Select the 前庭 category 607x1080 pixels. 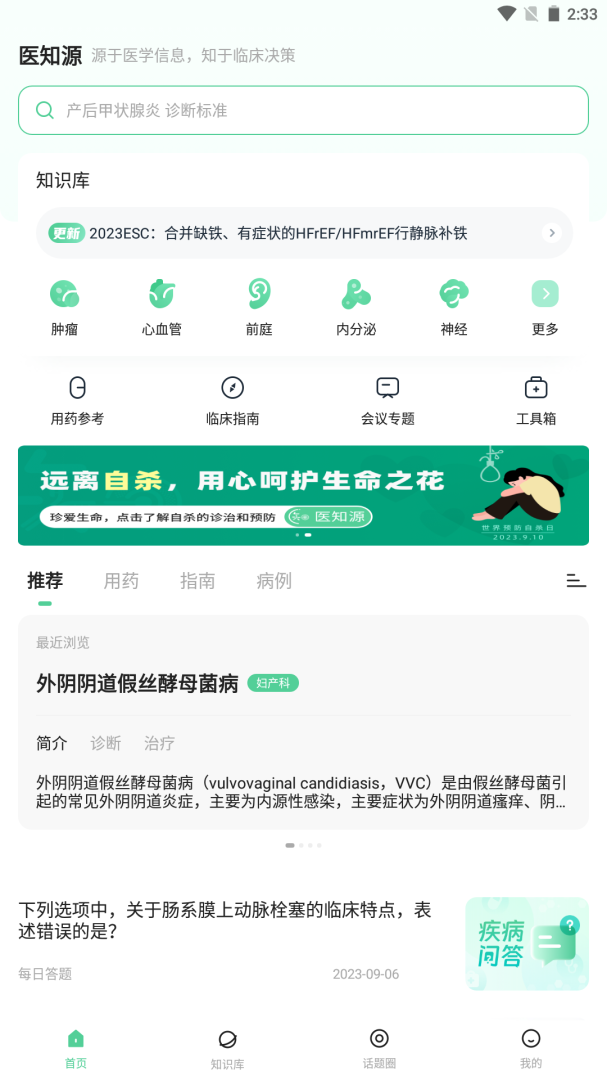259,307
